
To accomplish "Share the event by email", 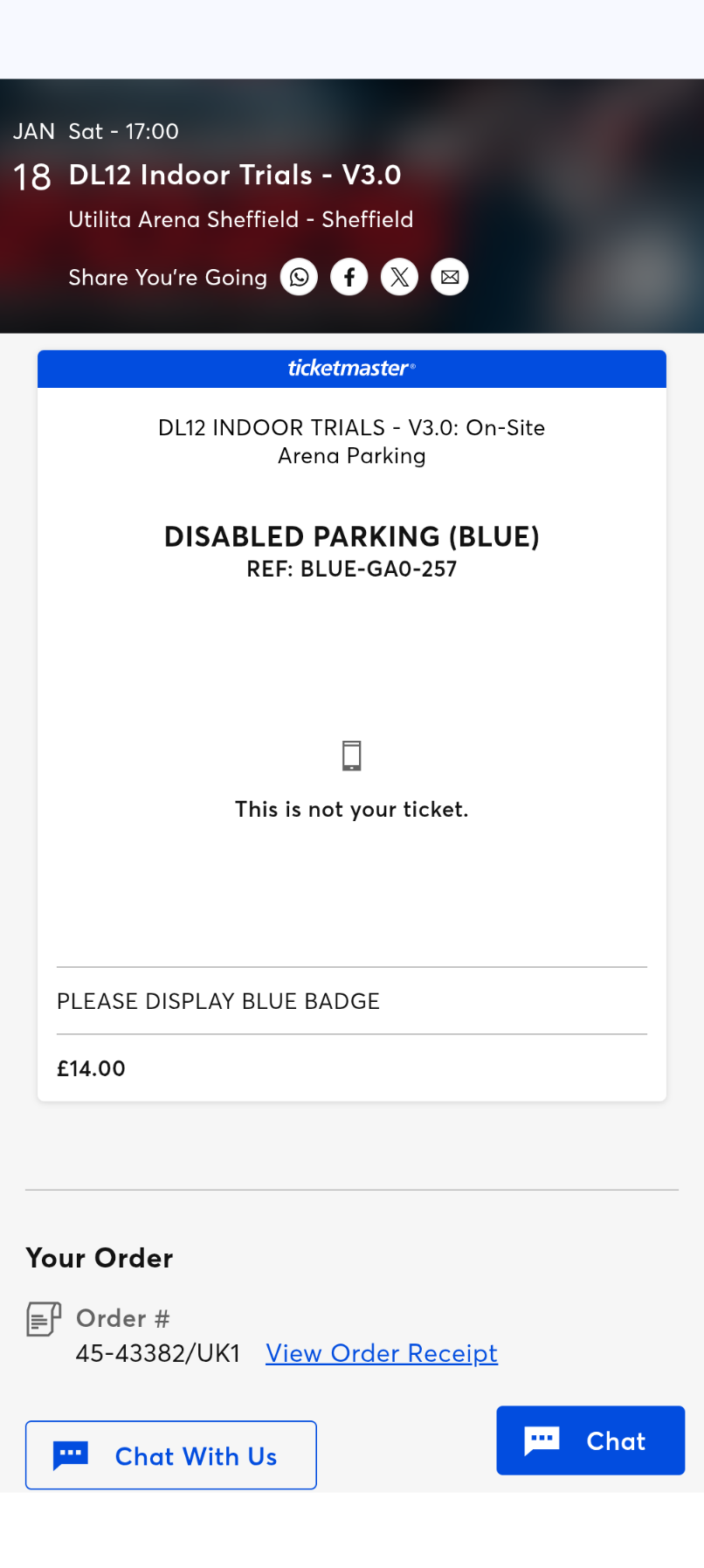I will tap(450, 277).
